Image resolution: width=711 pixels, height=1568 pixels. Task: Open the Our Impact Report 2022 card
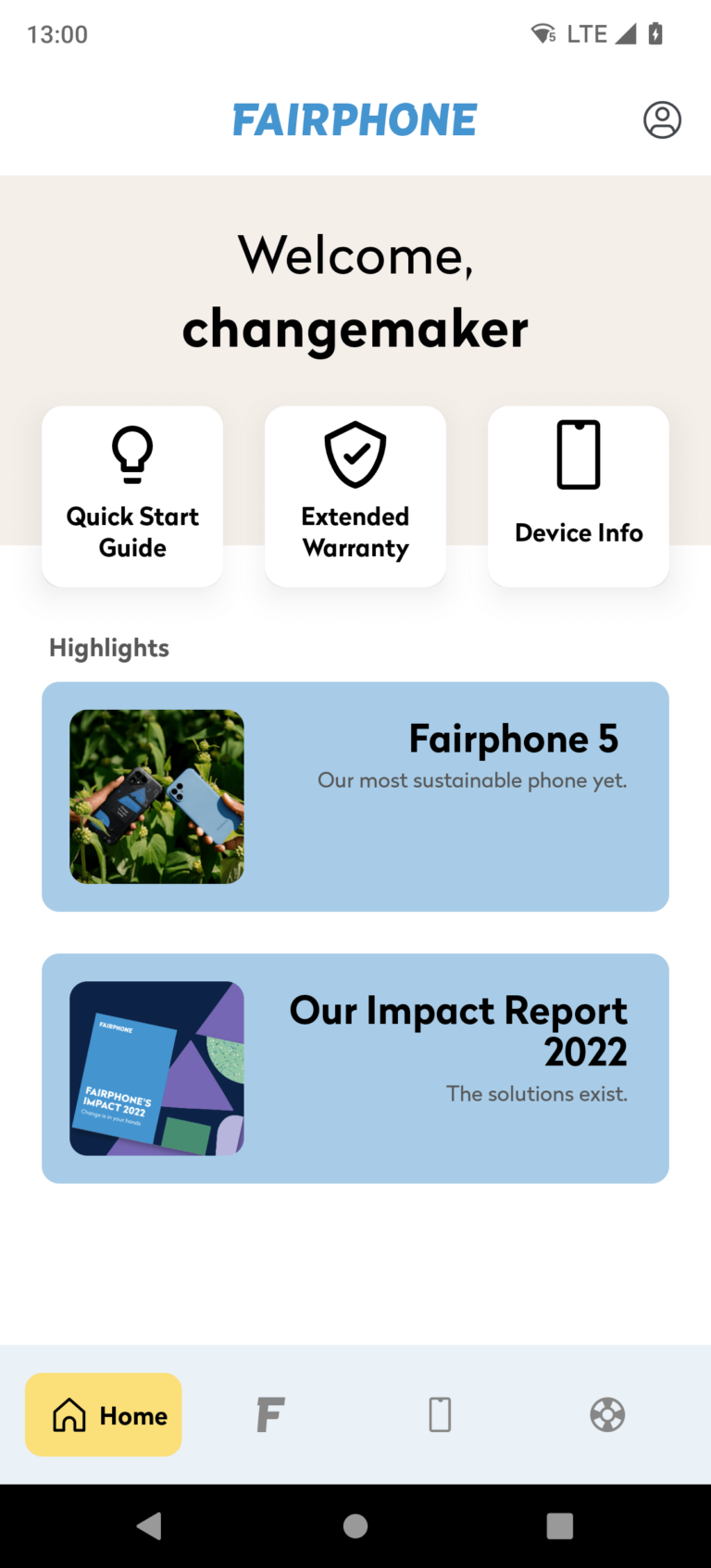pyautogui.click(x=355, y=1068)
